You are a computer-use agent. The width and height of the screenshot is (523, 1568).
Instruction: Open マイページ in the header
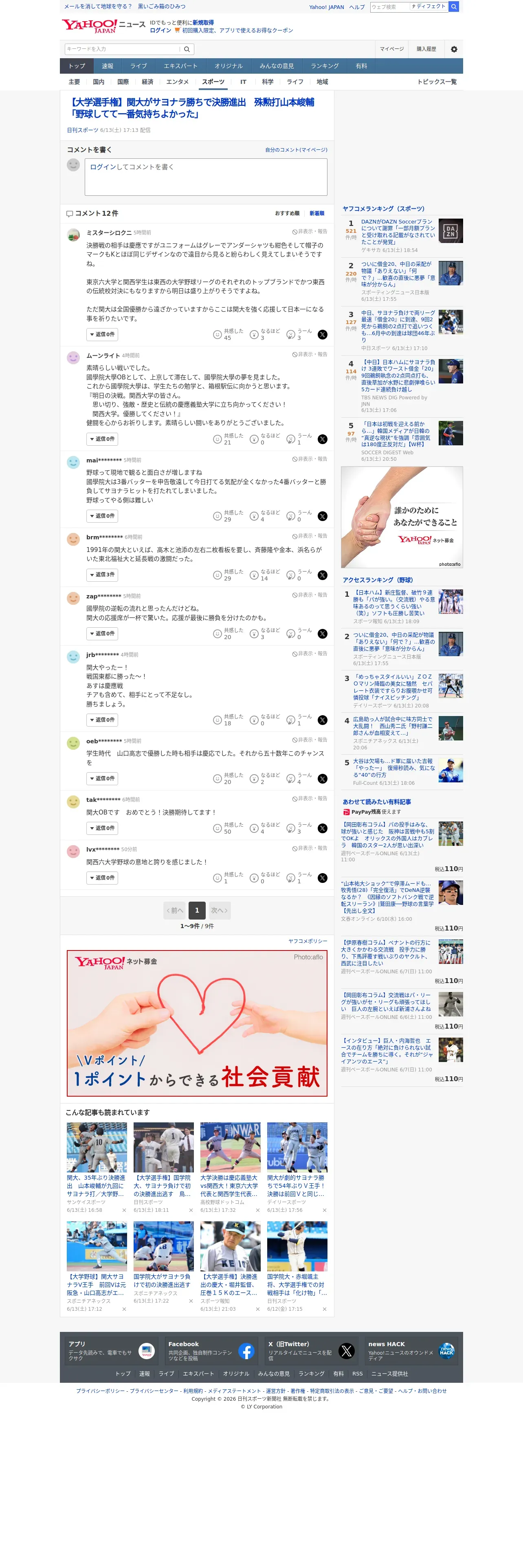point(391,49)
